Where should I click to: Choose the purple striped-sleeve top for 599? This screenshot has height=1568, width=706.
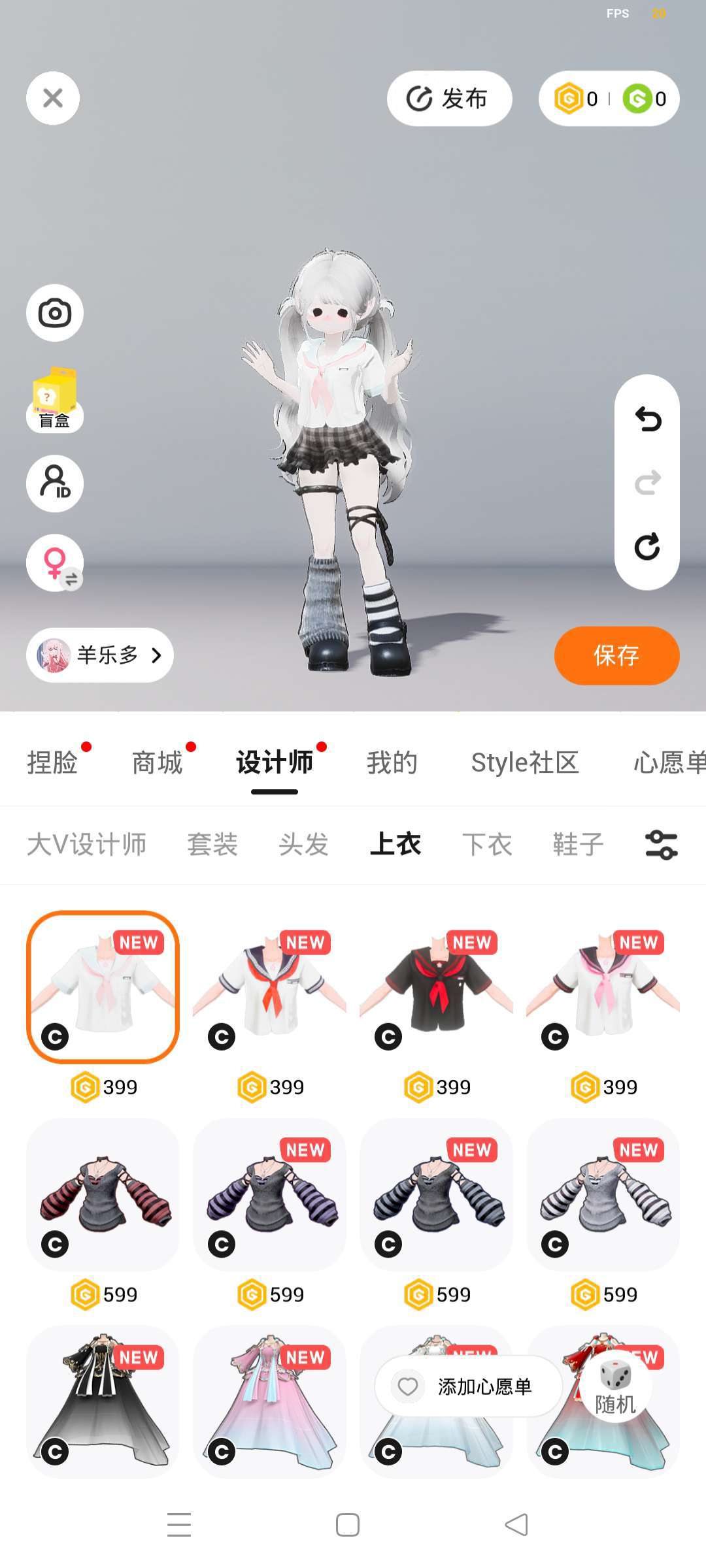click(x=269, y=1194)
